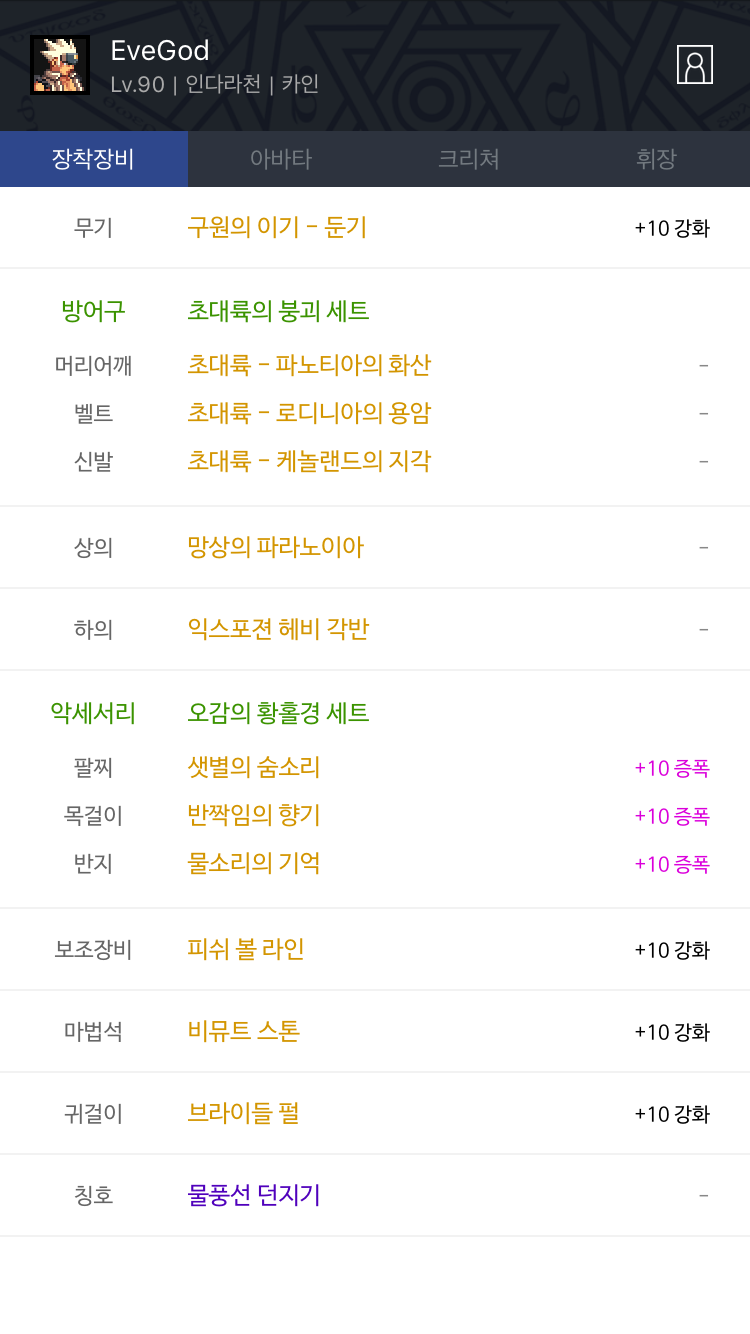Select the 장착장비 tab
This screenshot has width=750, height=1334.
pos(93,159)
